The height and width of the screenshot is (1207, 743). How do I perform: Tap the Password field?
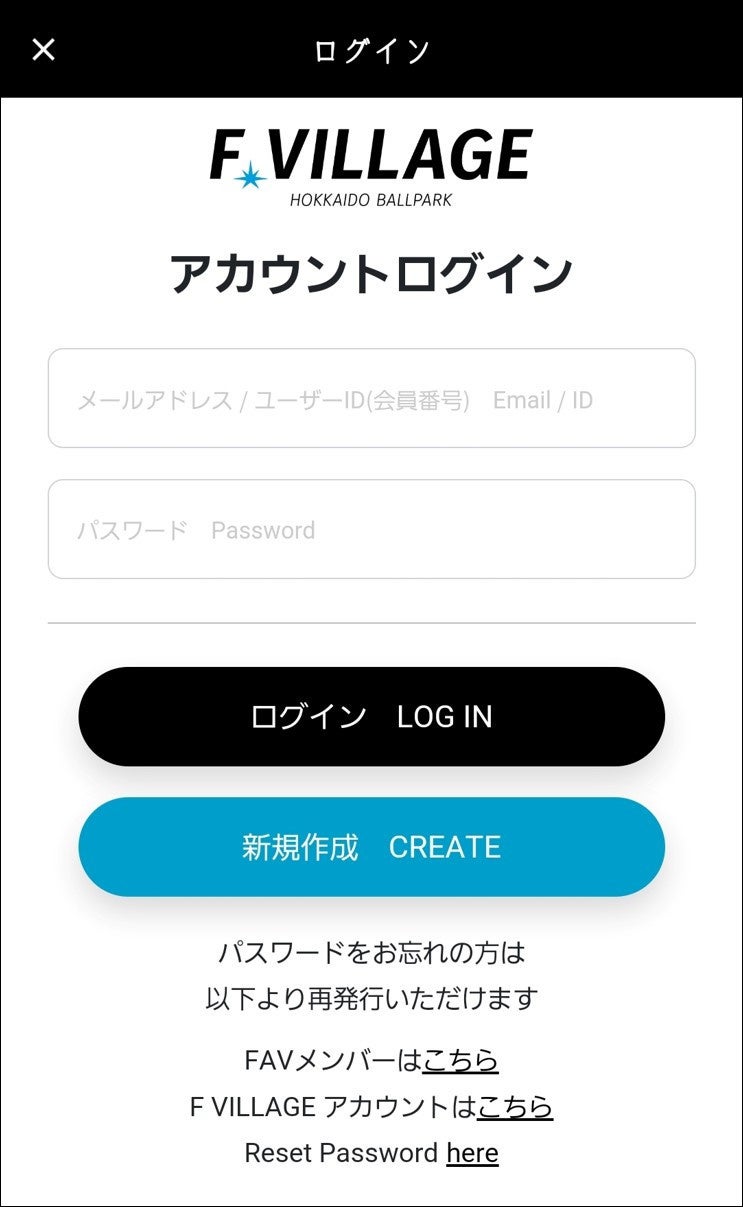click(x=371, y=529)
